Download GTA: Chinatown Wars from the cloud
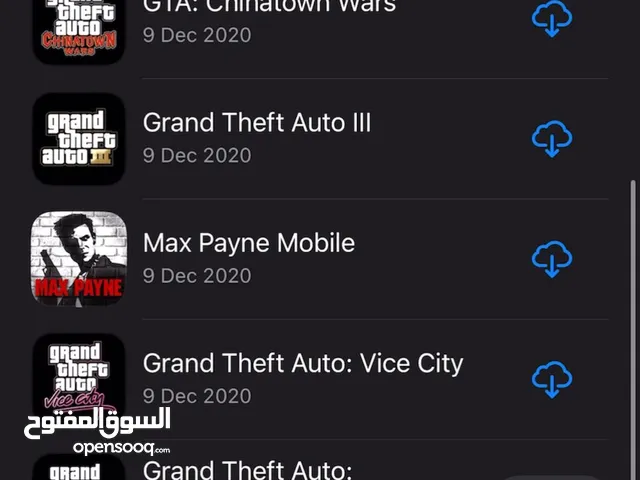 point(551,17)
